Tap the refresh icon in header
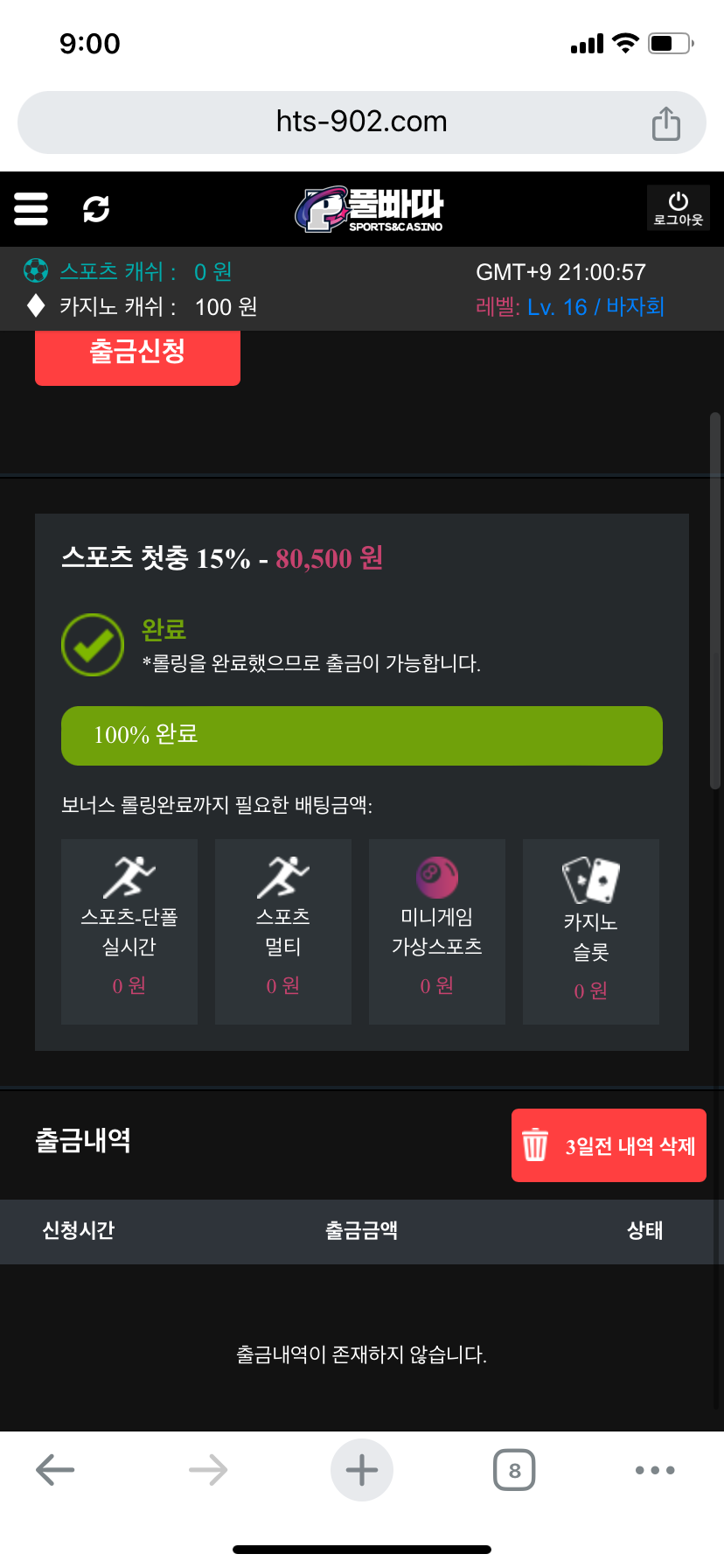Screen dimensions: 724x1568 [x=96, y=209]
